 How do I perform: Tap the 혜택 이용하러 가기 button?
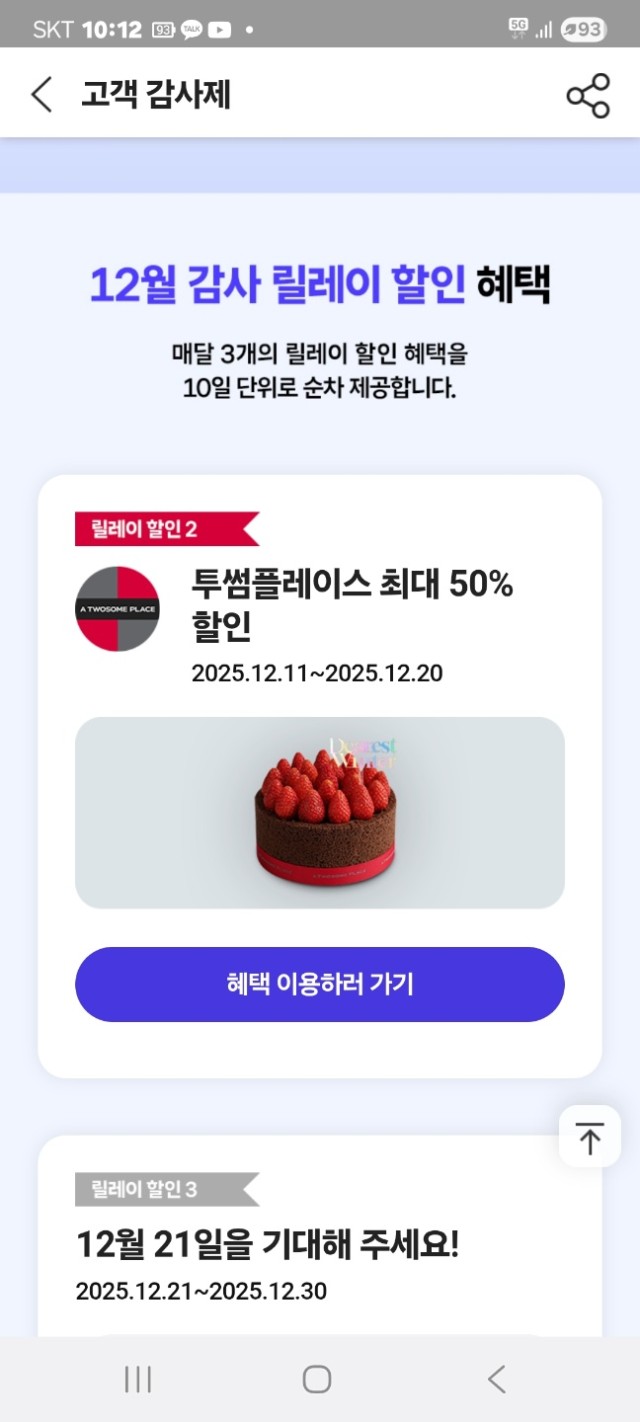[320, 984]
